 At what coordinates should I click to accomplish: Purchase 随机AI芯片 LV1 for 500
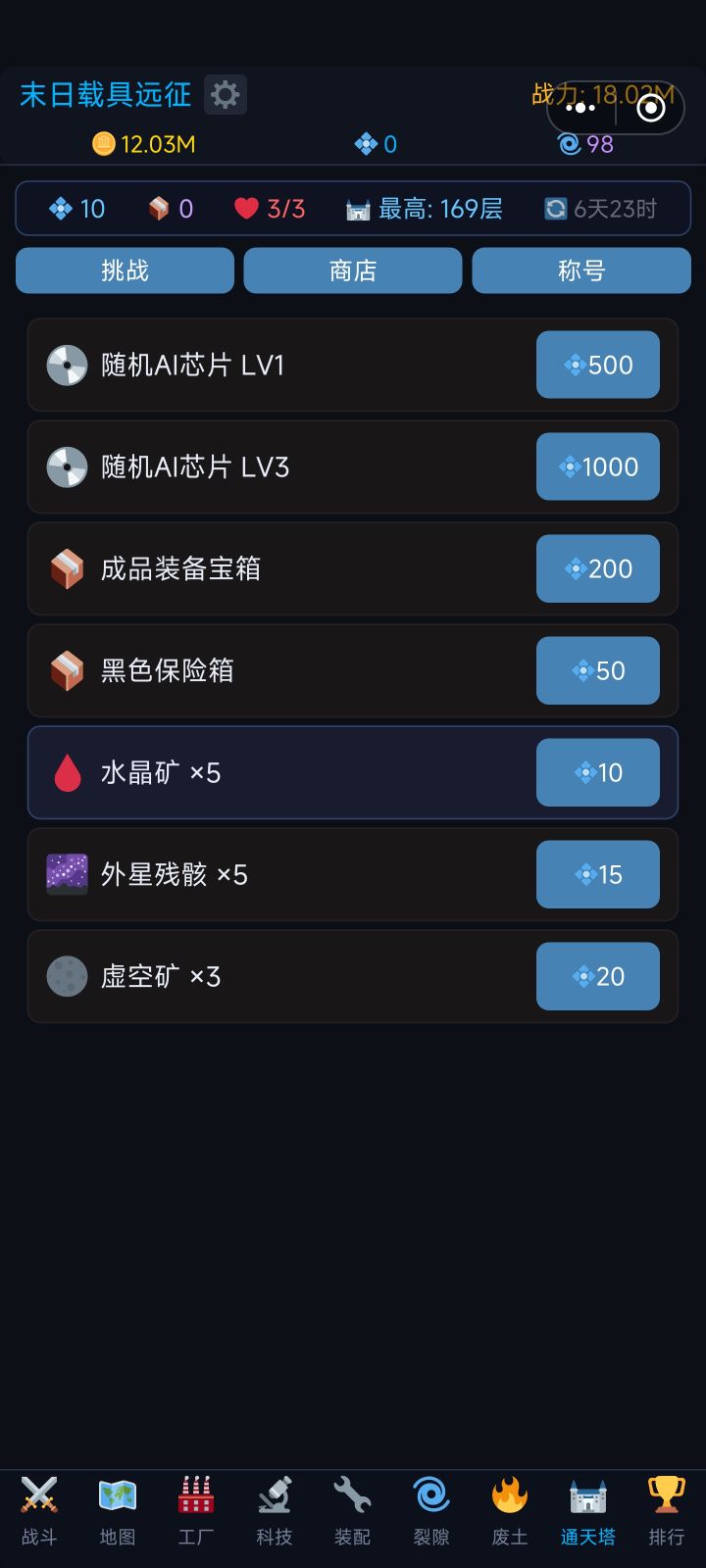click(x=597, y=365)
